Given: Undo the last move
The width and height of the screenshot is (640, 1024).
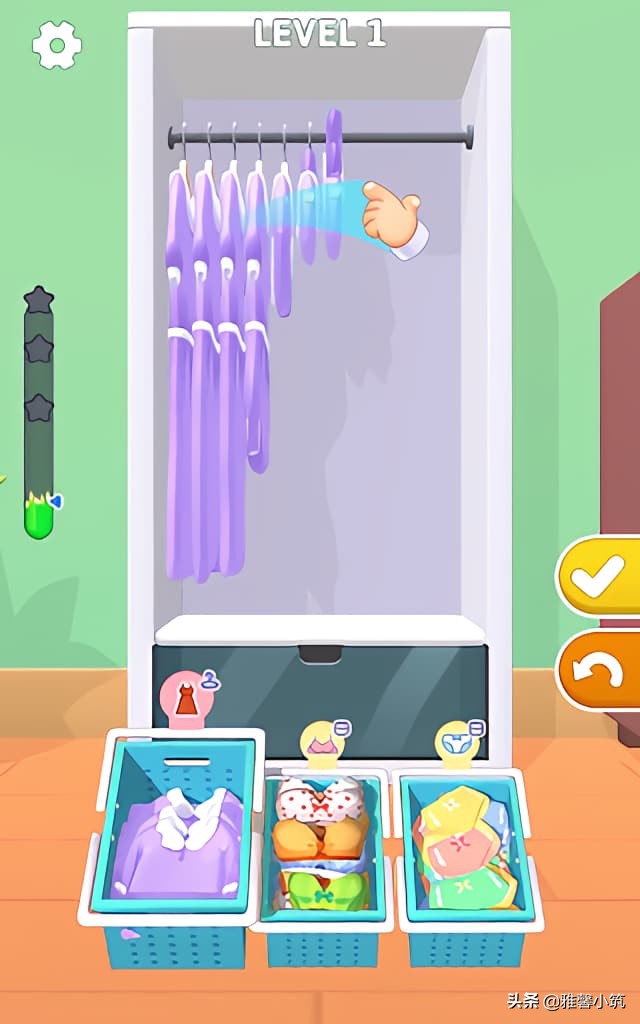Looking at the screenshot, I should coord(600,672).
